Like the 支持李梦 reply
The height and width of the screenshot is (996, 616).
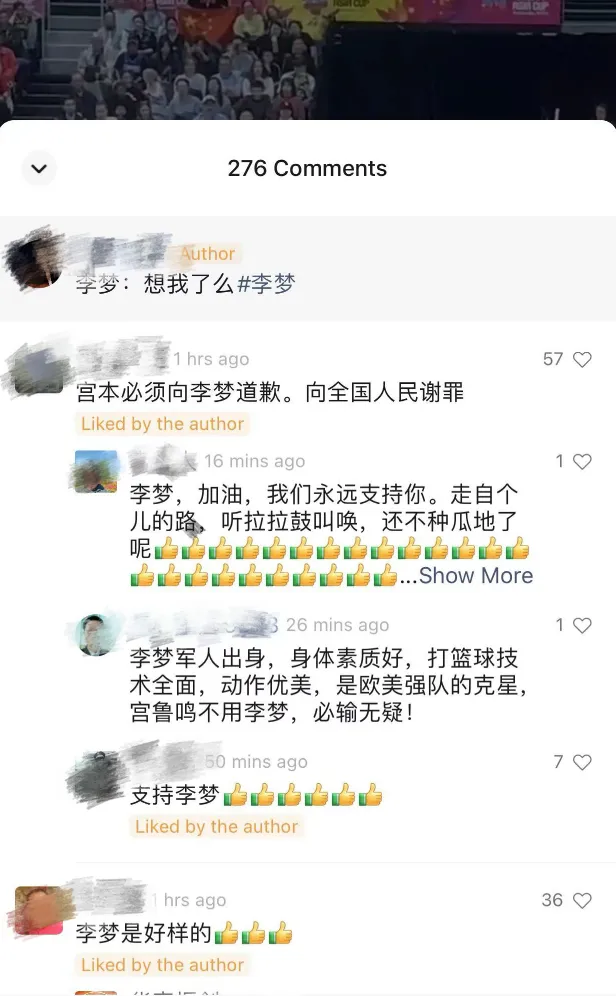click(582, 762)
